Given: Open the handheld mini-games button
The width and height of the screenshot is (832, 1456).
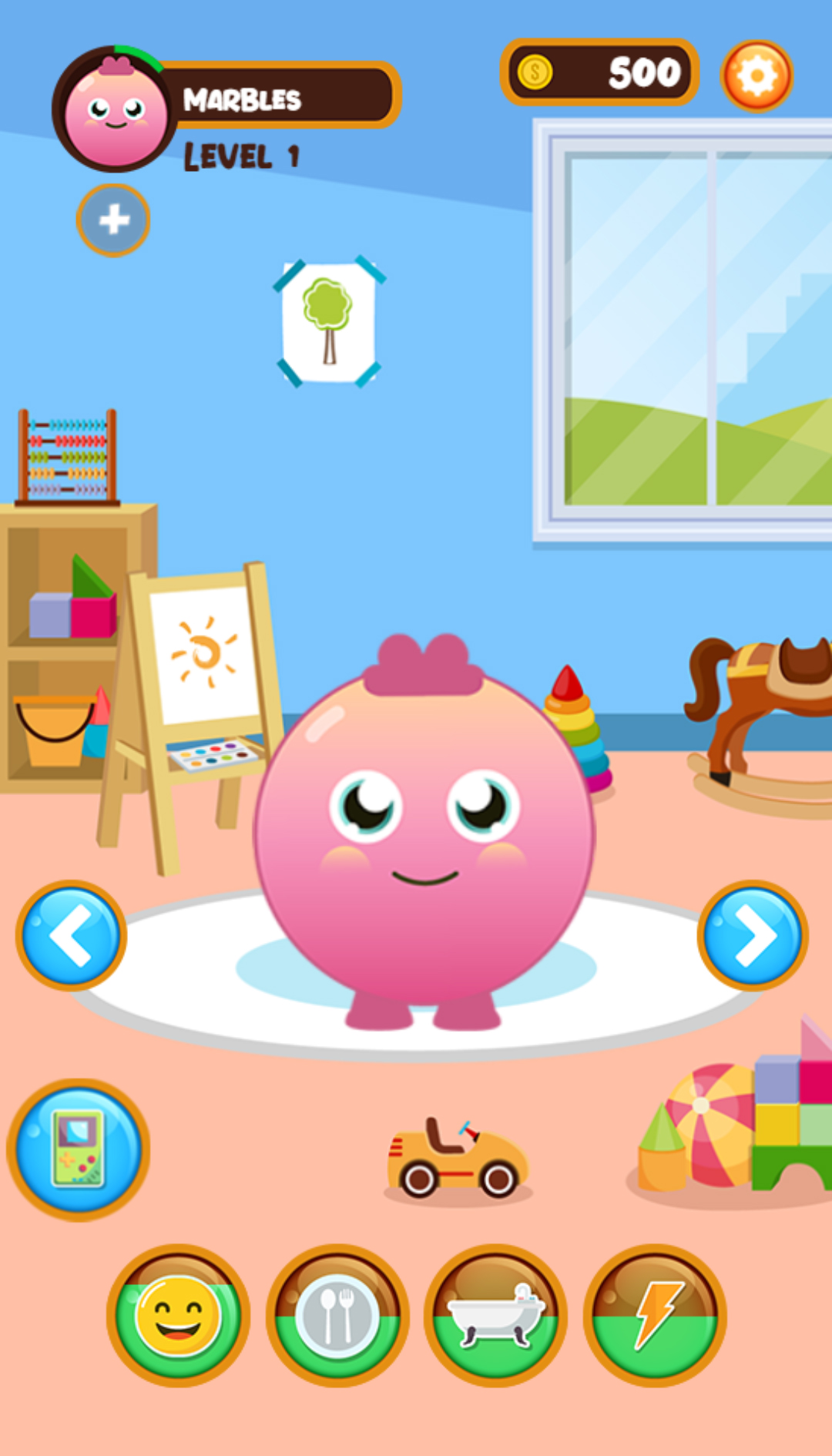Looking at the screenshot, I should coord(78,1149).
